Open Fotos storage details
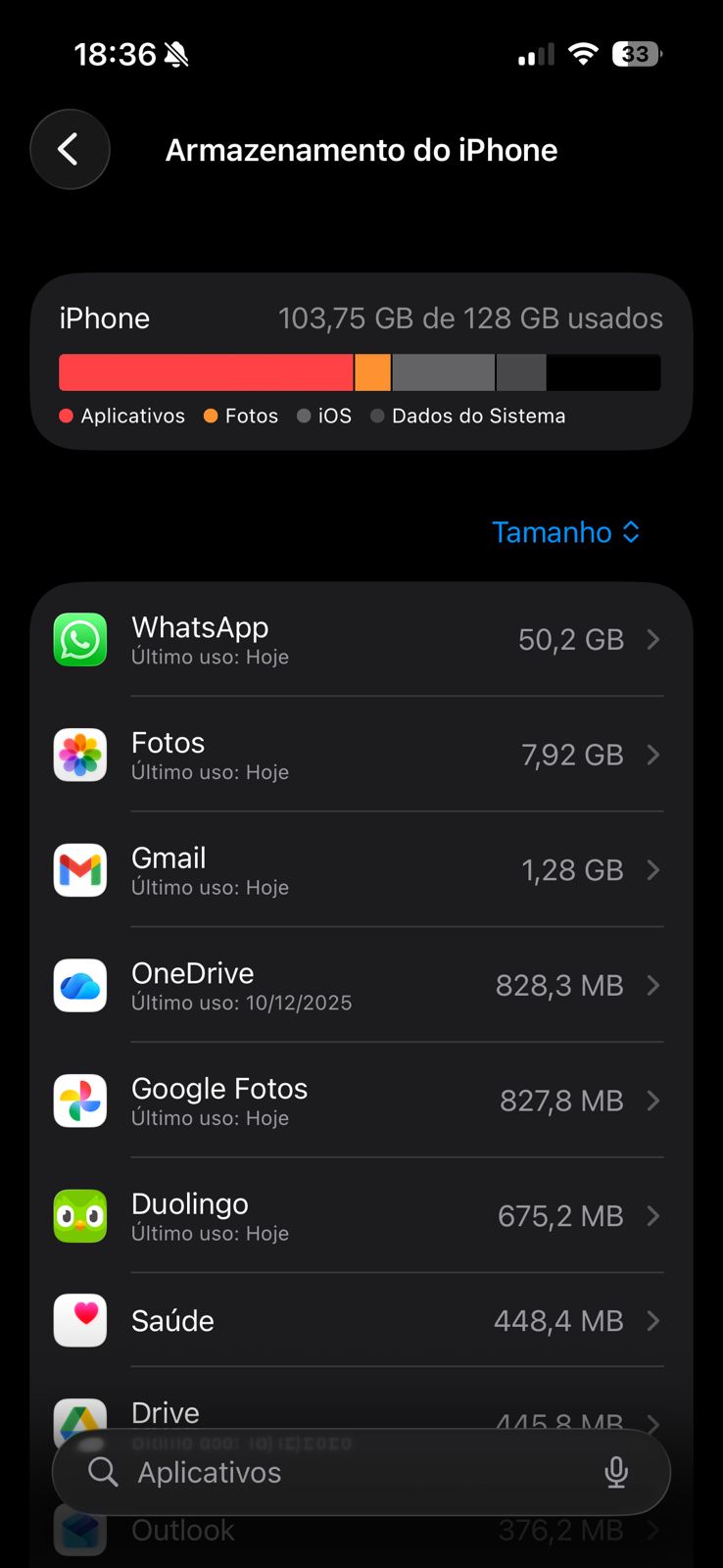The image size is (723, 1568). (361, 755)
